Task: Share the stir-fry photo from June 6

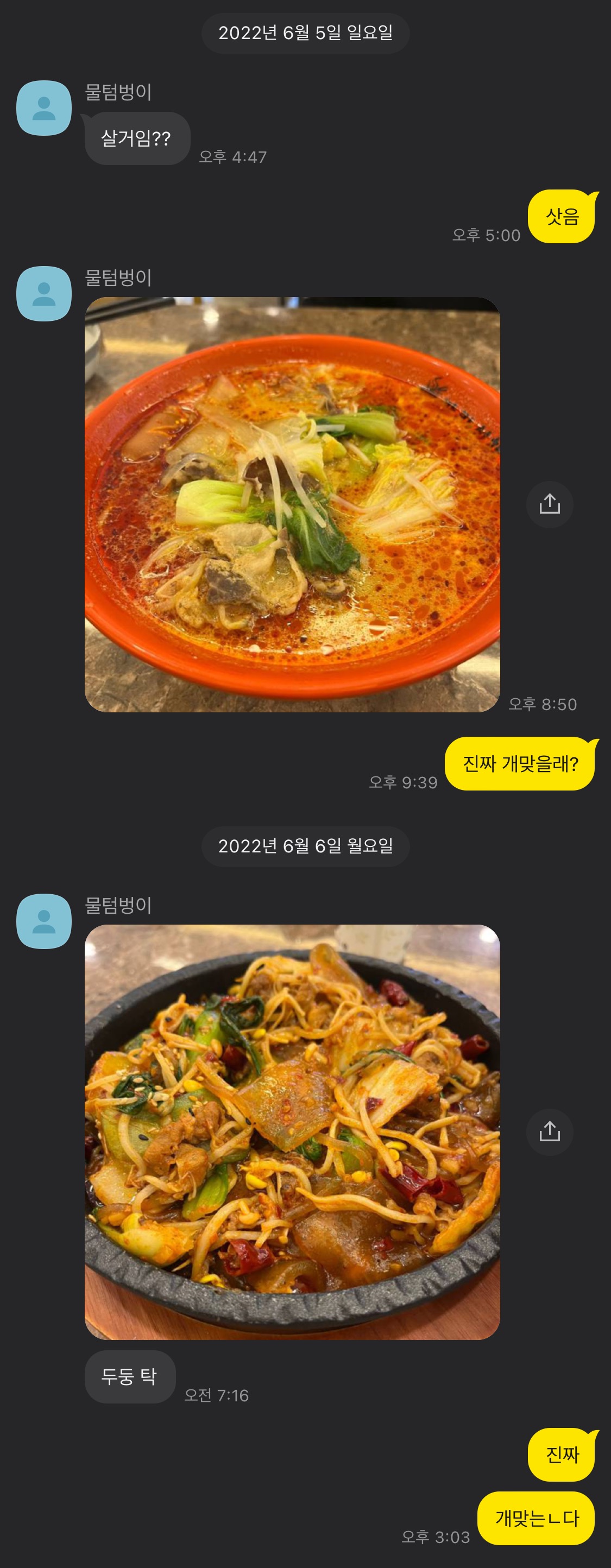Action: click(550, 1131)
